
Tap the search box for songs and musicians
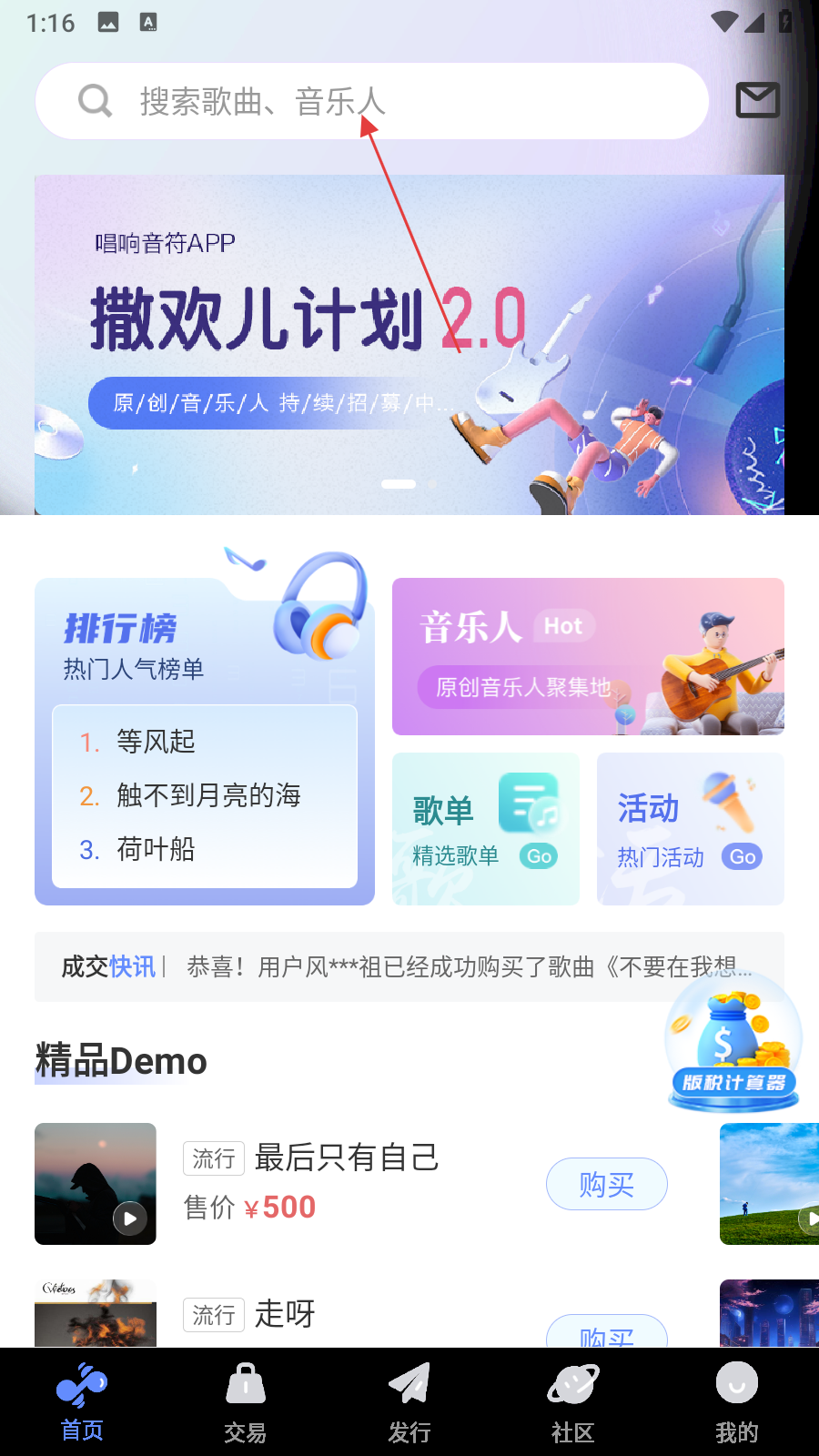point(371,101)
